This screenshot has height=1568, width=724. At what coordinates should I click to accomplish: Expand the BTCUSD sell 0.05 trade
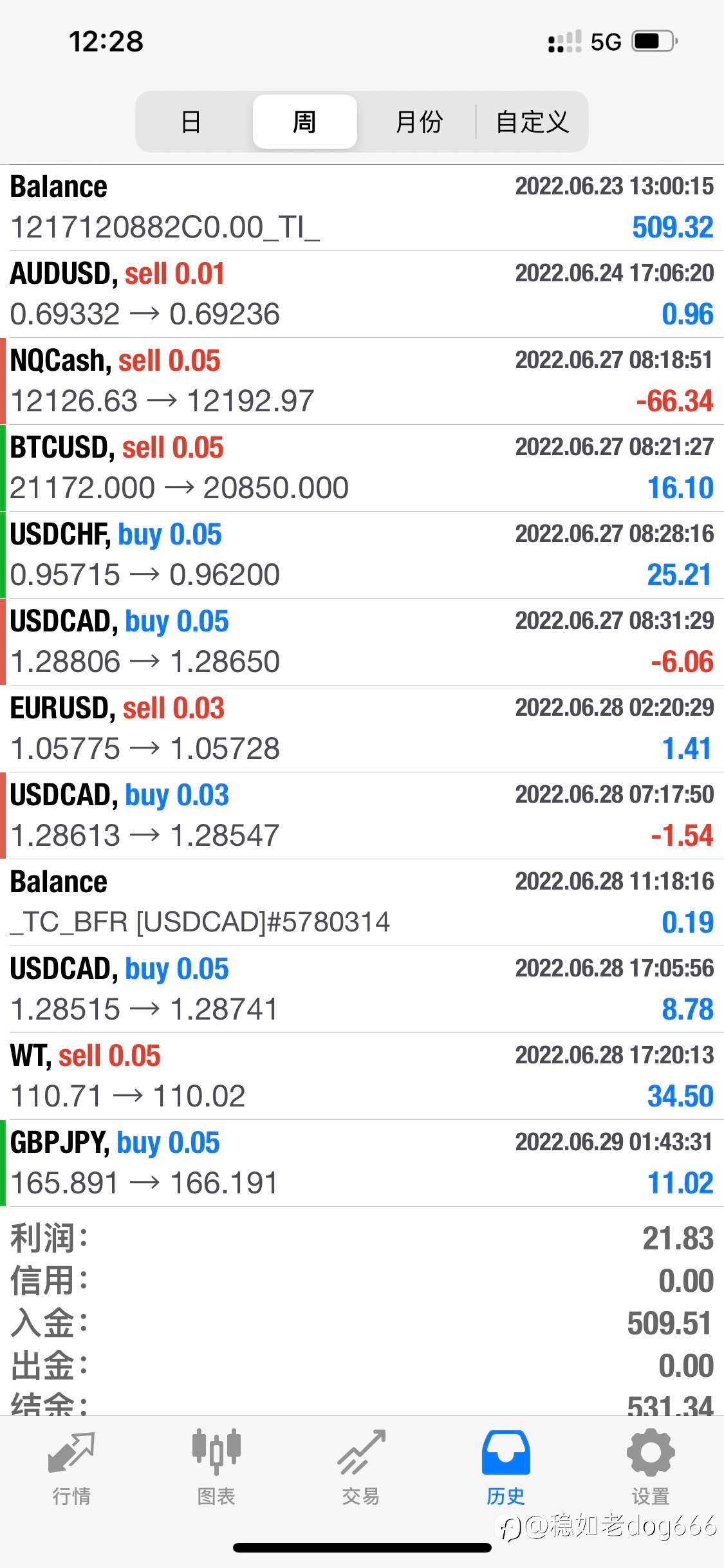click(362, 468)
